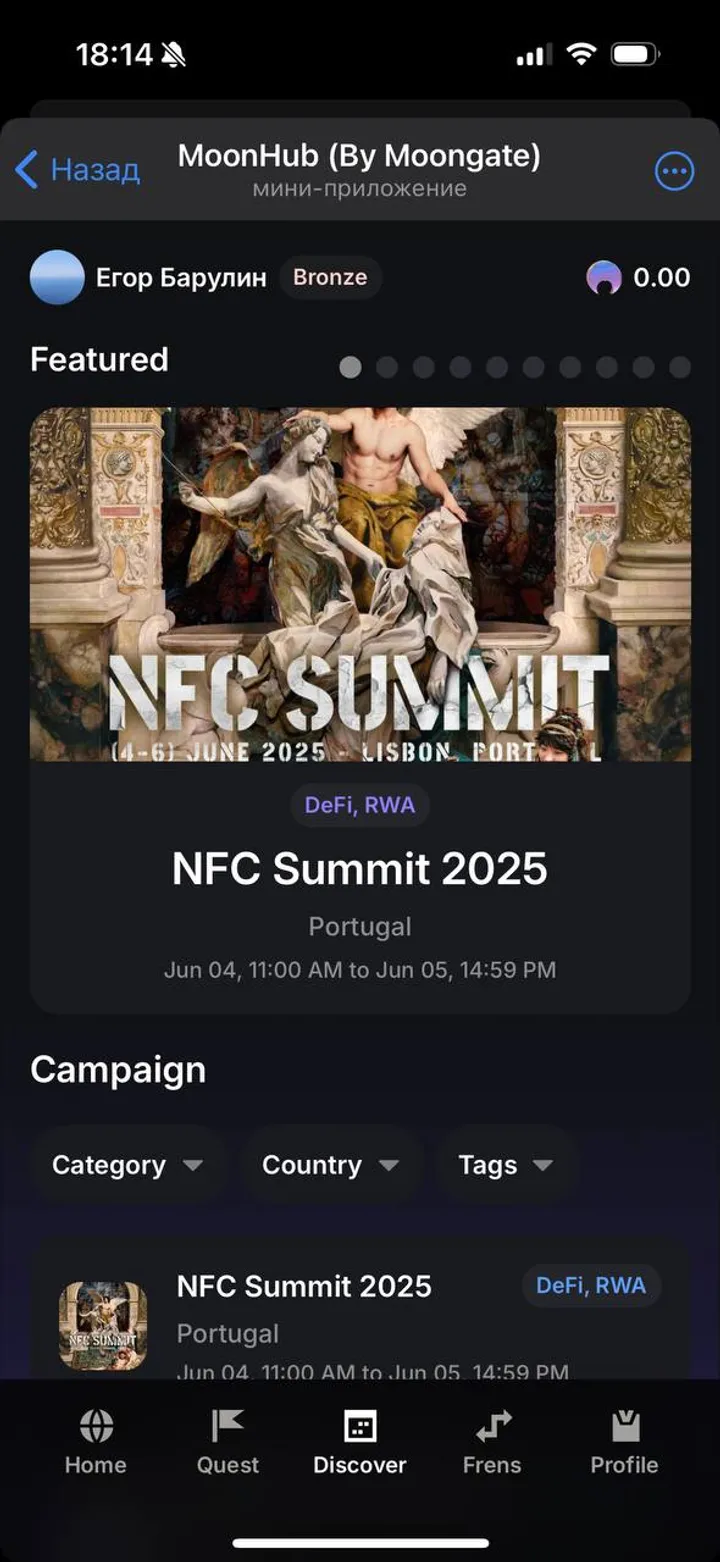Open the mini-app overflow menu
Viewport: 720px width, 1562px height.
point(674,171)
